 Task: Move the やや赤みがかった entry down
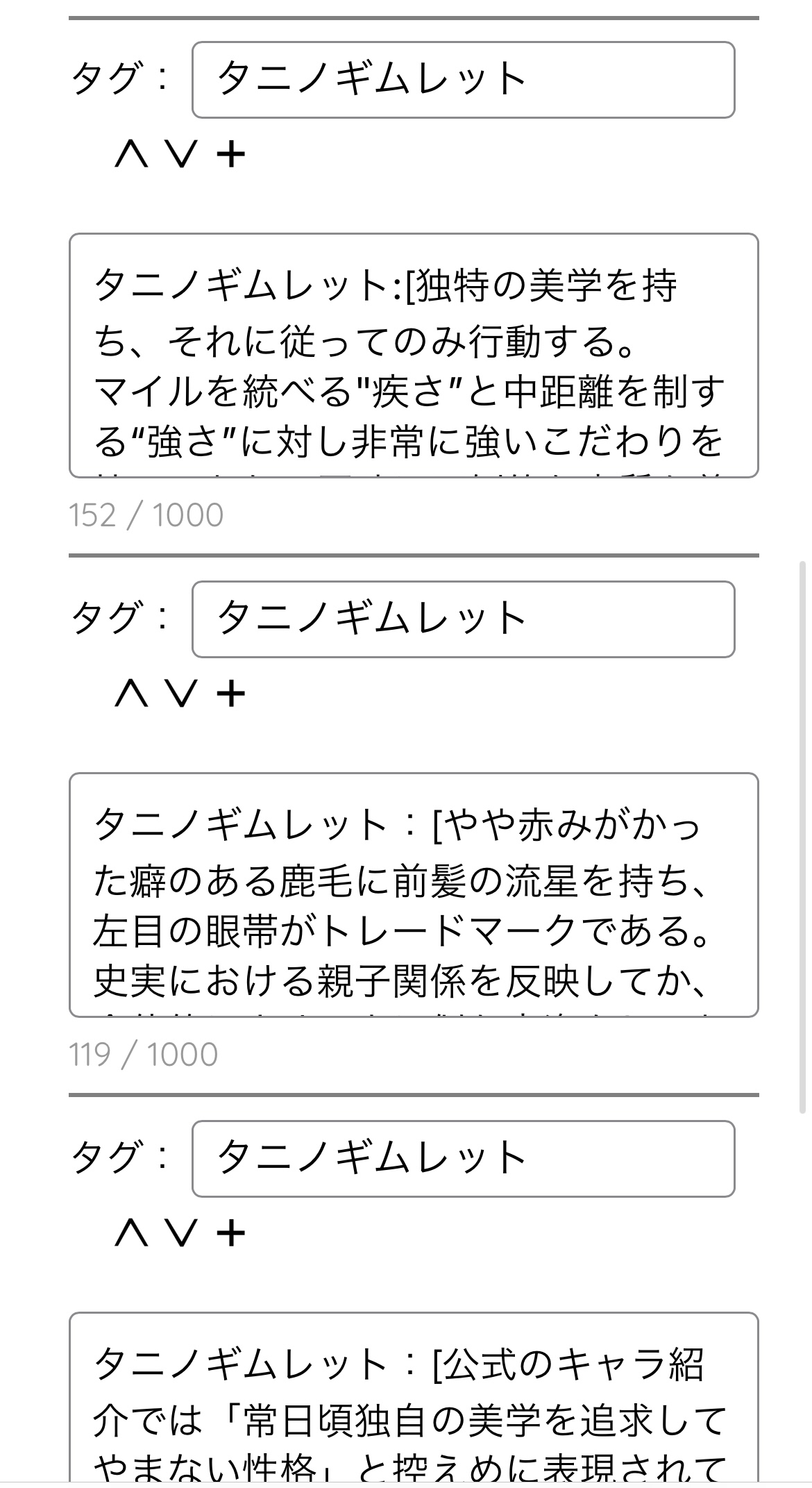pos(182,693)
